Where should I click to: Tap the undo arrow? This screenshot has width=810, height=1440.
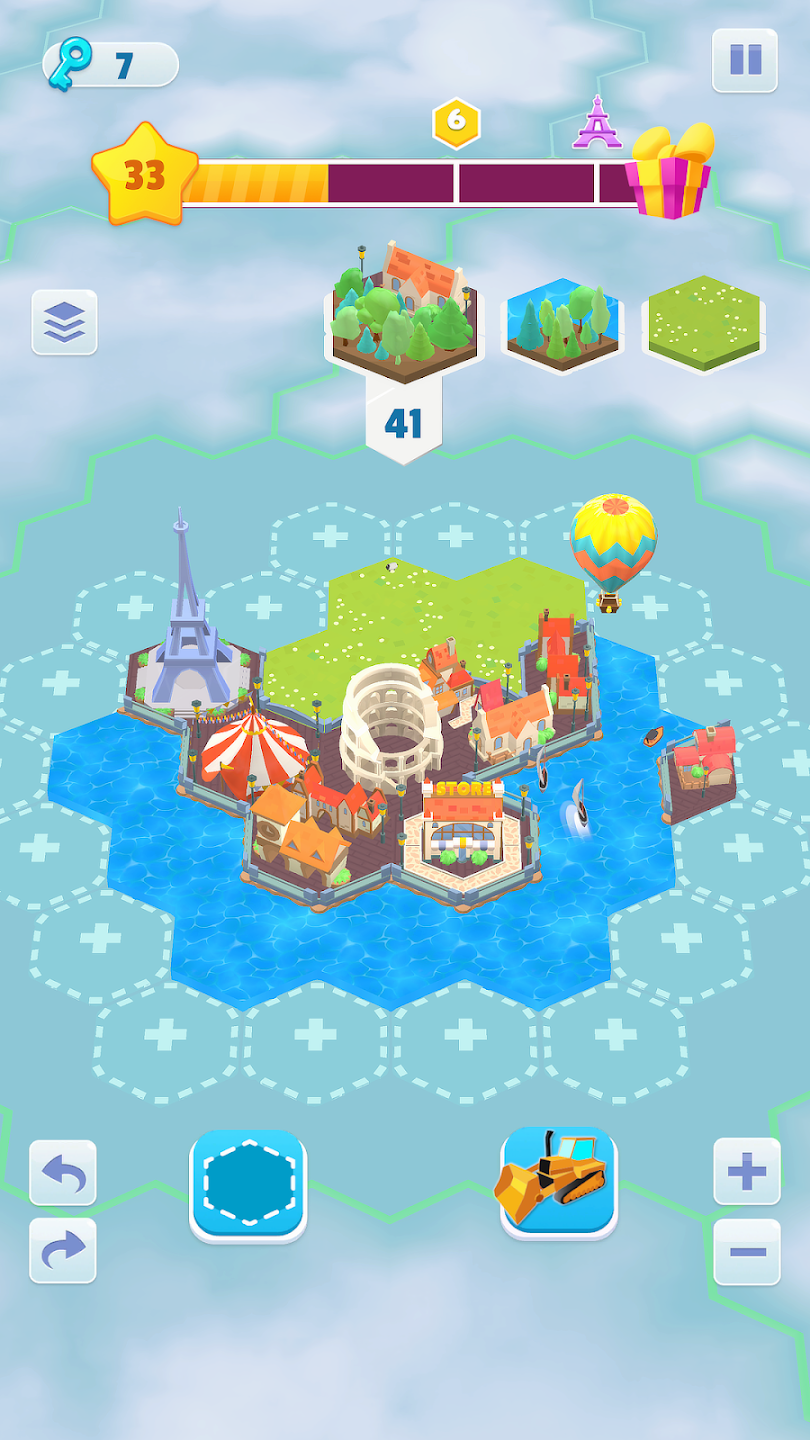point(63,1173)
